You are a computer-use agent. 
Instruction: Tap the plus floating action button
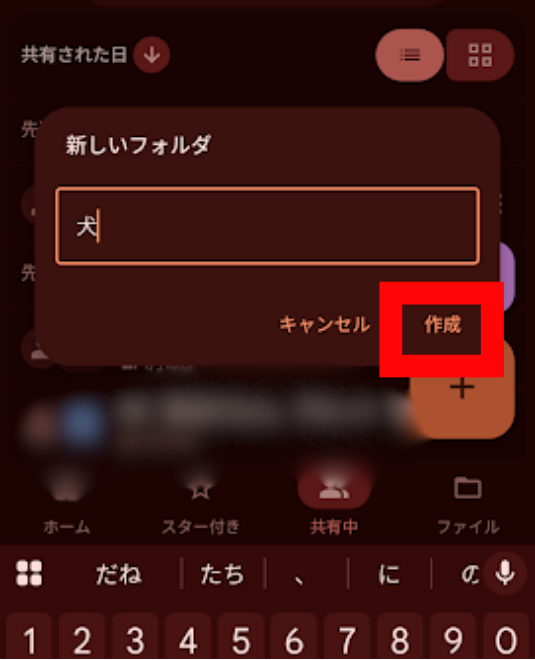[462, 388]
